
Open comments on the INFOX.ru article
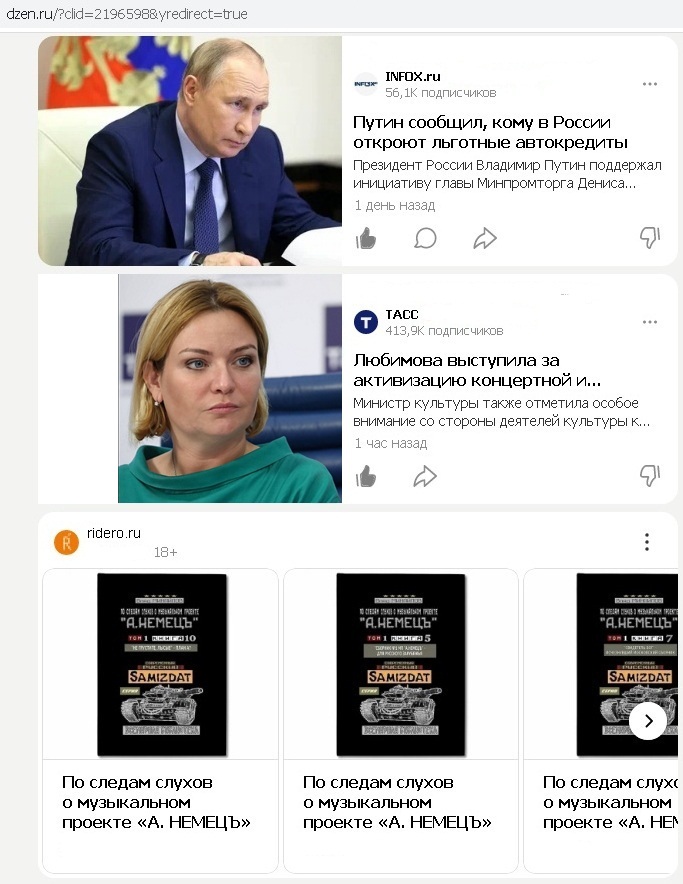(x=425, y=238)
